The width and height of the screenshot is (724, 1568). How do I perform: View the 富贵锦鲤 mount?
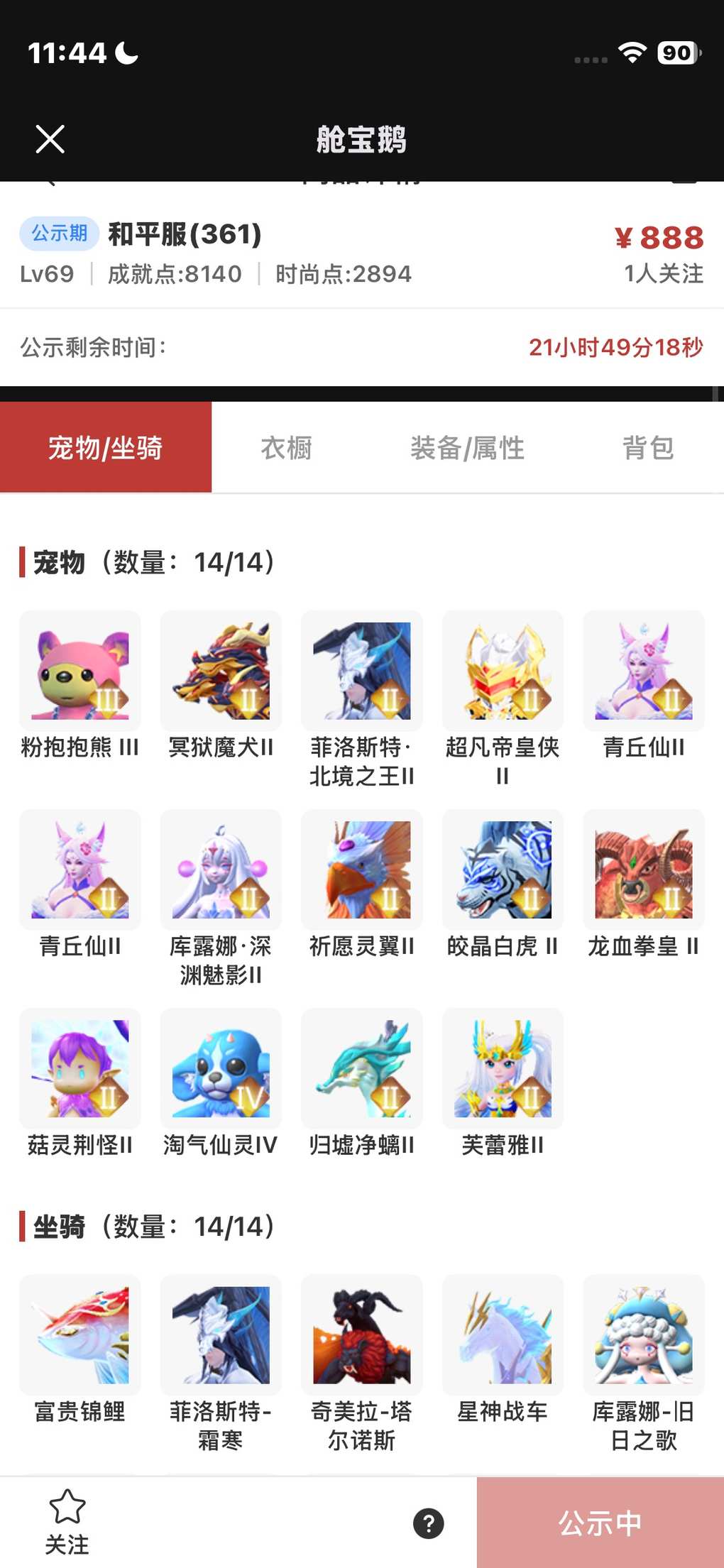click(x=80, y=1335)
